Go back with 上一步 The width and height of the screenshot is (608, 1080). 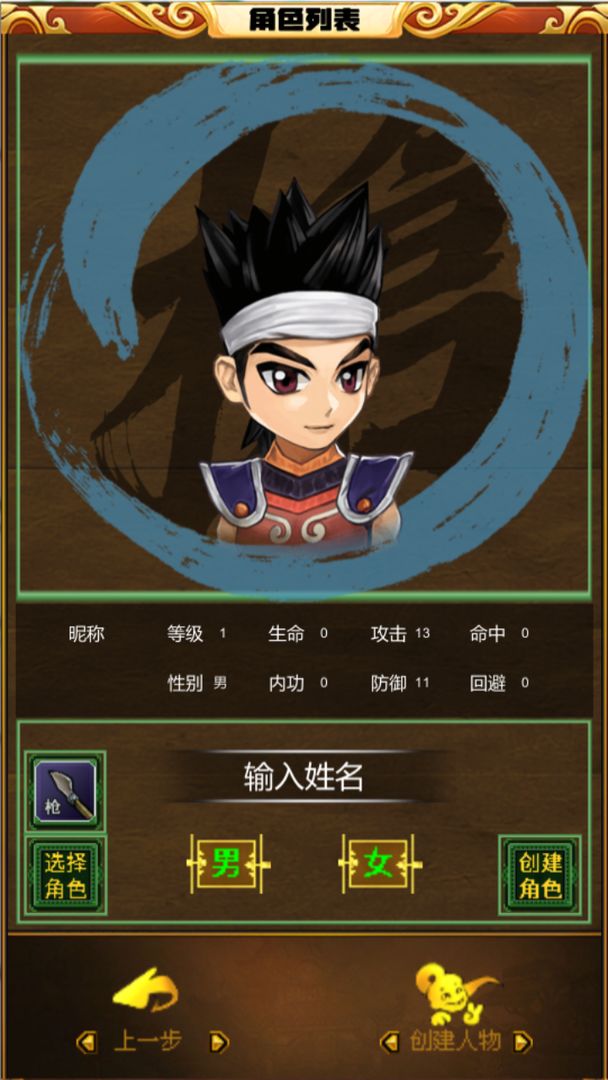point(150,1010)
